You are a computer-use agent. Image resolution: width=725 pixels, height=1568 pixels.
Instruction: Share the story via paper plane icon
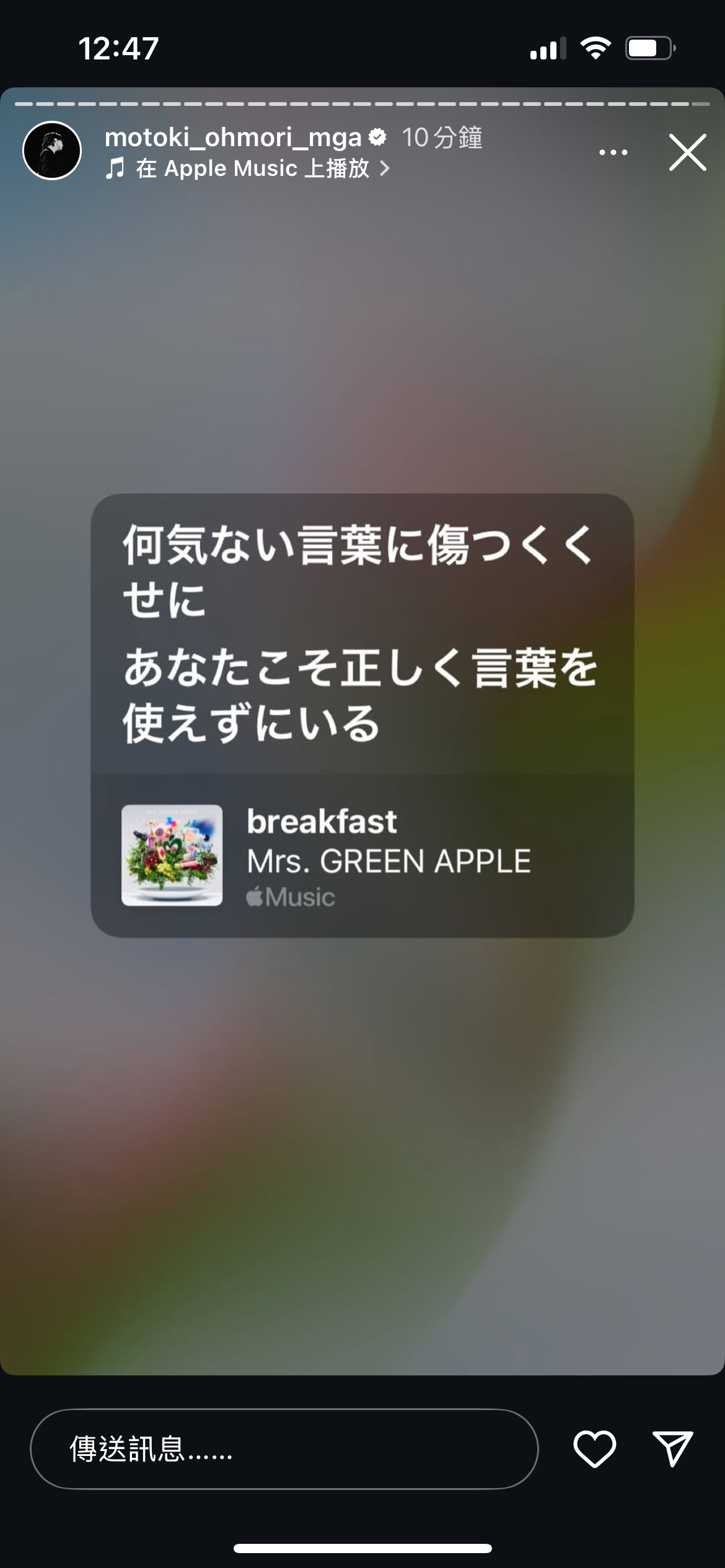point(672,1449)
